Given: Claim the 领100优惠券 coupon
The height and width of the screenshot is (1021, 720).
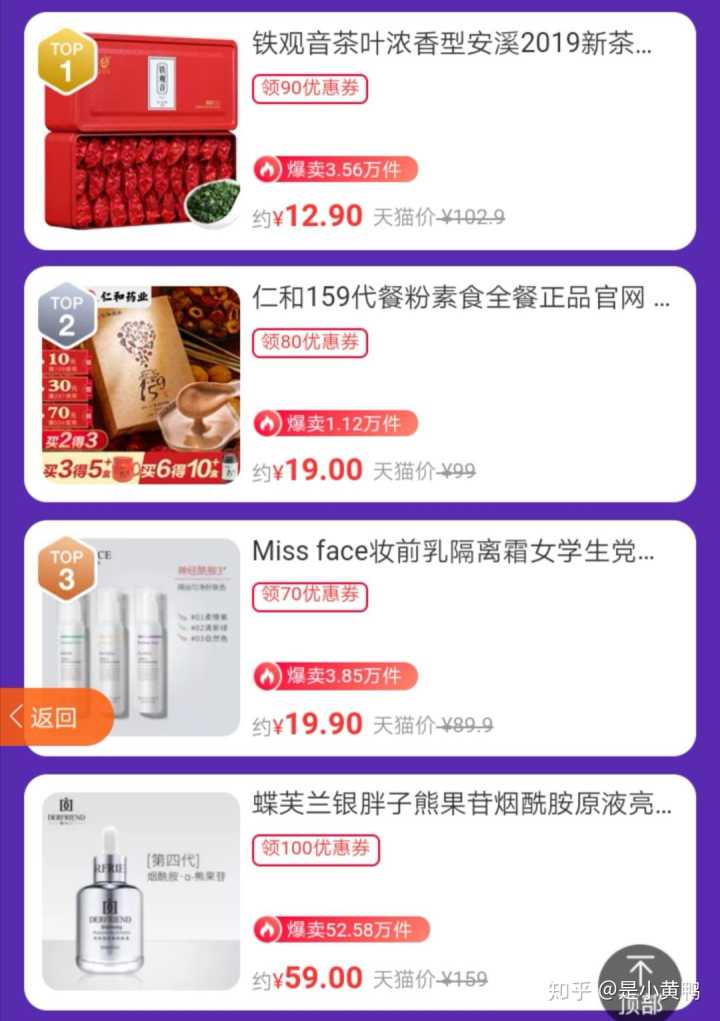Looking at the screenshot, I should click(x=316, y=850).
